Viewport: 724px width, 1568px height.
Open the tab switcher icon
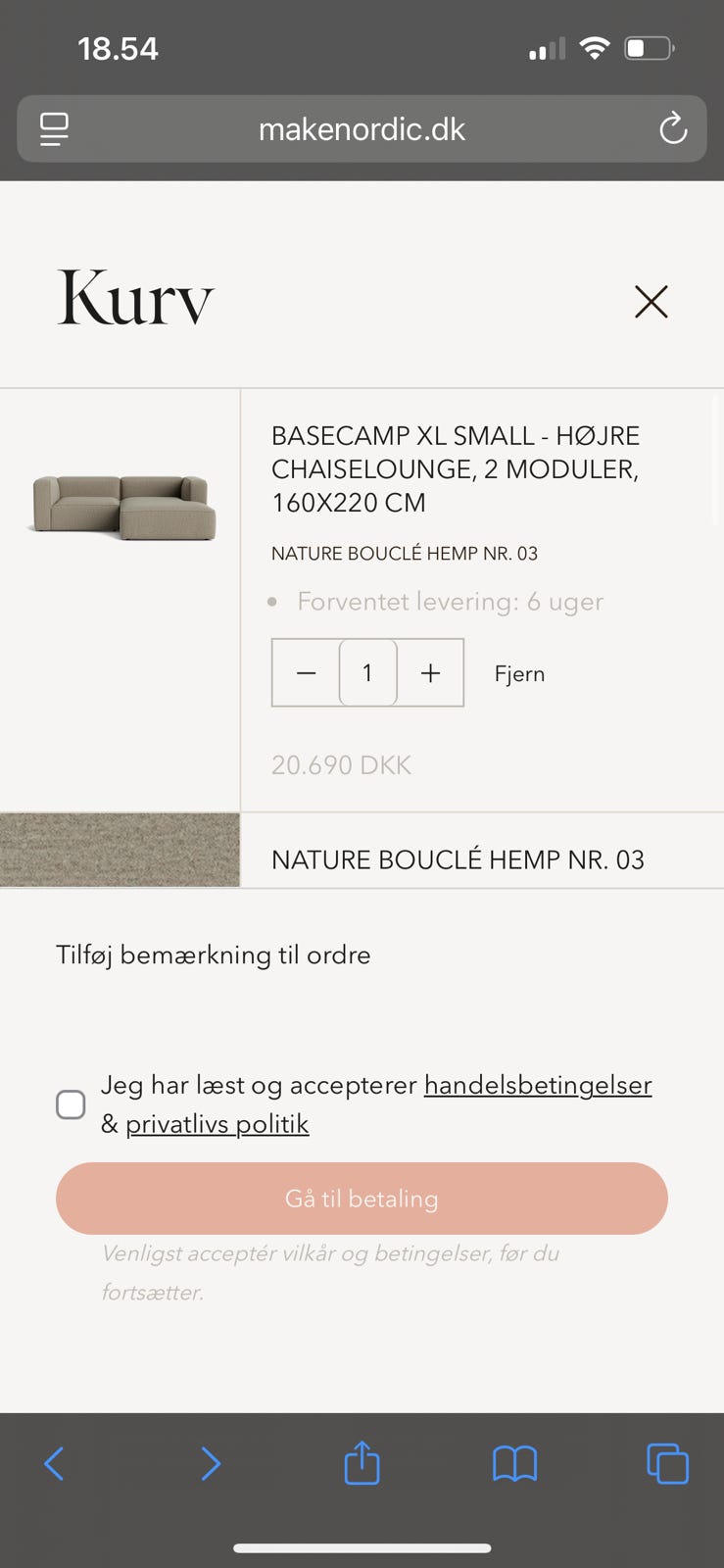(667, 1463)
